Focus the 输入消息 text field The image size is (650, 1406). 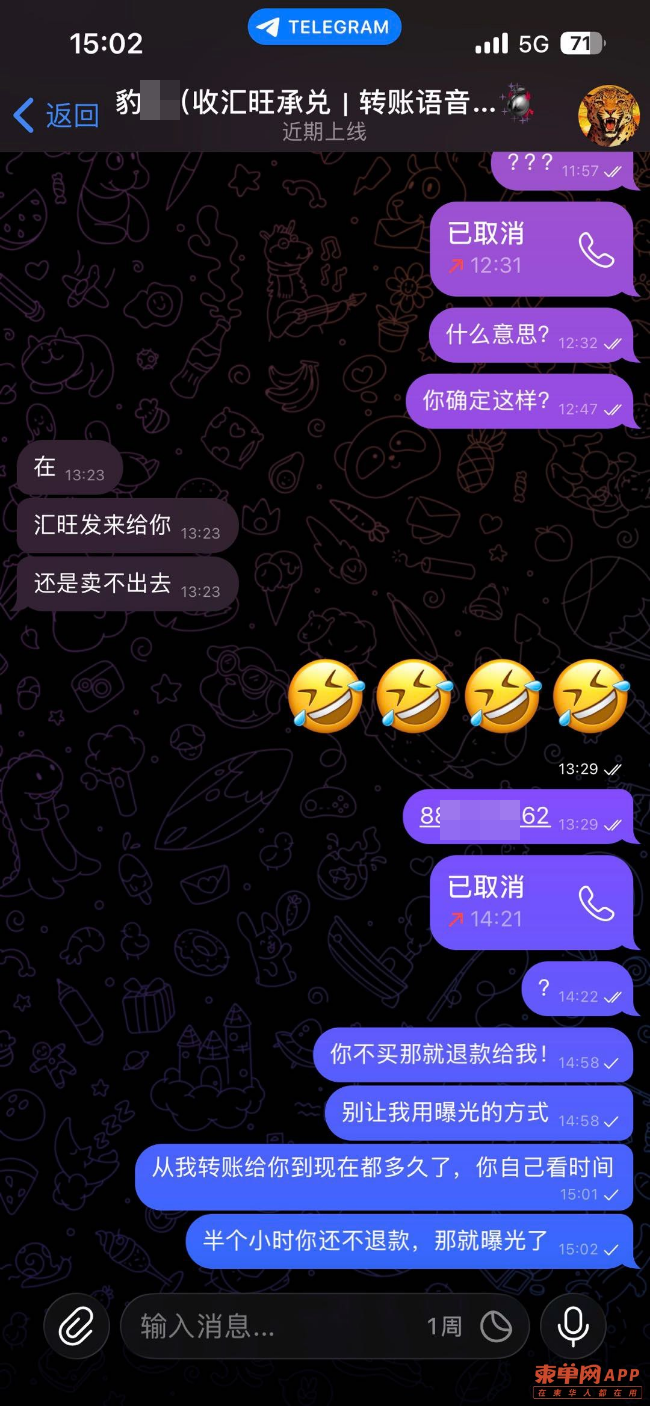(270, 1326)
